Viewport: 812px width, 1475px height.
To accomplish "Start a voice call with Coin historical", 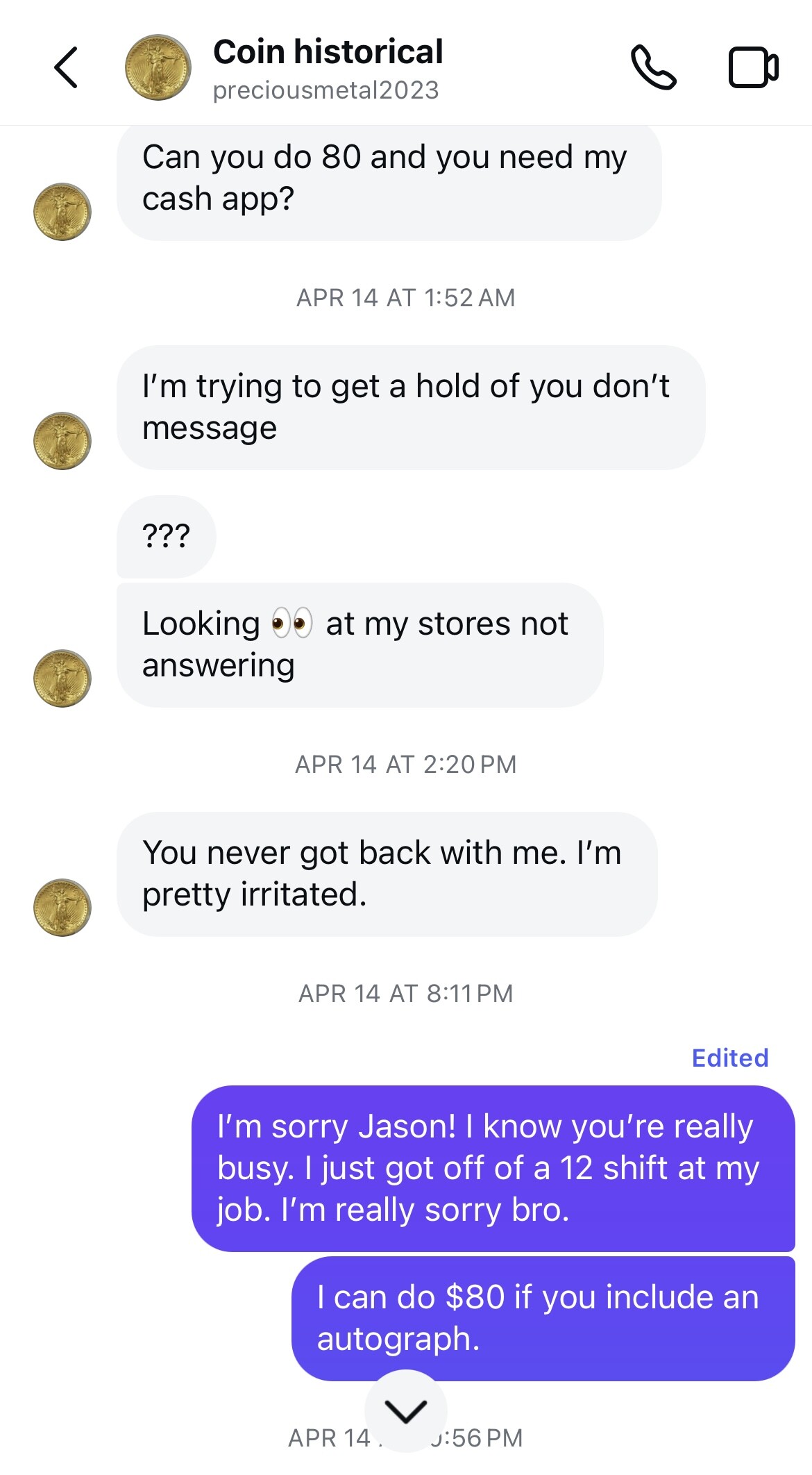I will 652,67.
